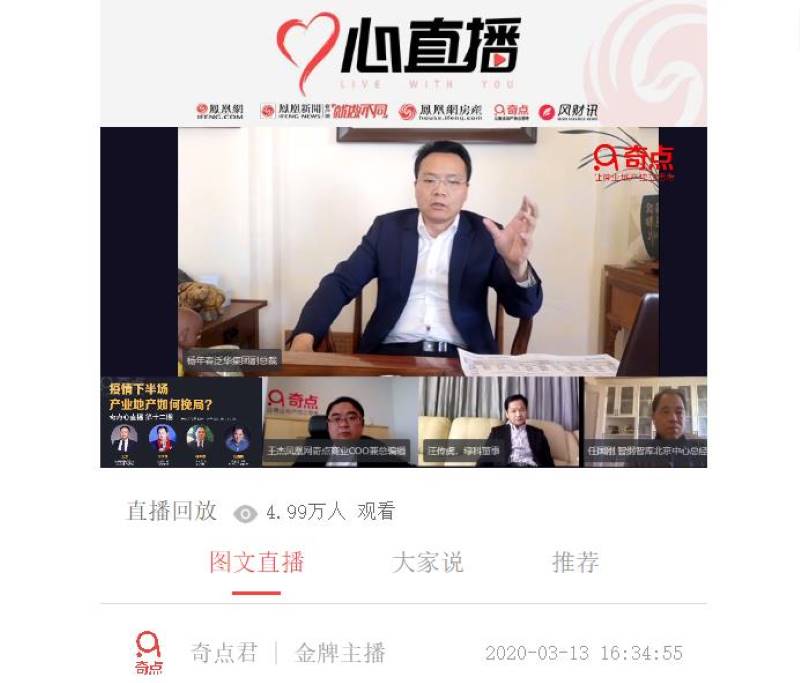Screen dimensions: 800x683
Task: Select the 推荐 tab
Action: click(x=575, y=562)
